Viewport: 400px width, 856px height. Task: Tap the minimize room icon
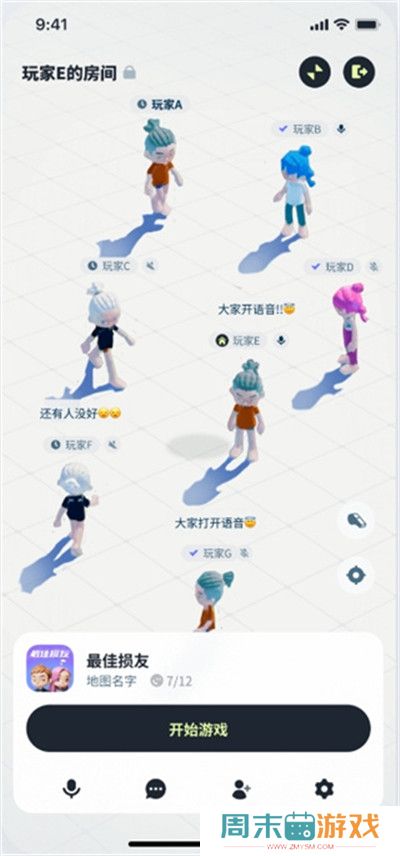314,72
